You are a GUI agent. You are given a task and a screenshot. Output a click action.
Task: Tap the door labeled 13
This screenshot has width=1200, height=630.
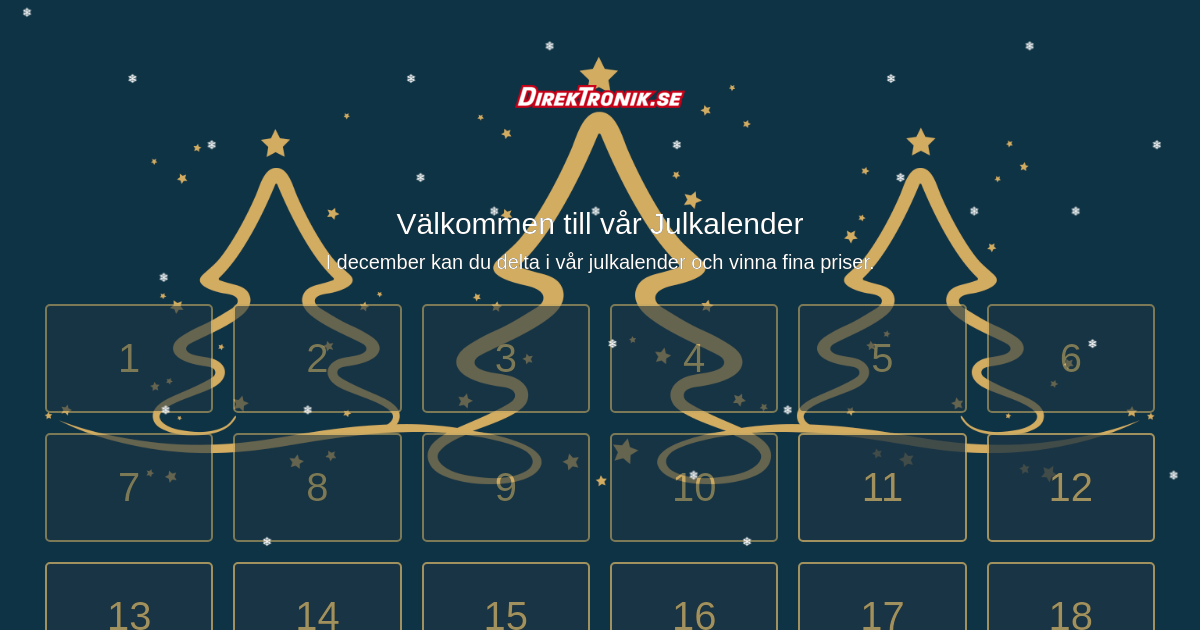coord(129,600)
